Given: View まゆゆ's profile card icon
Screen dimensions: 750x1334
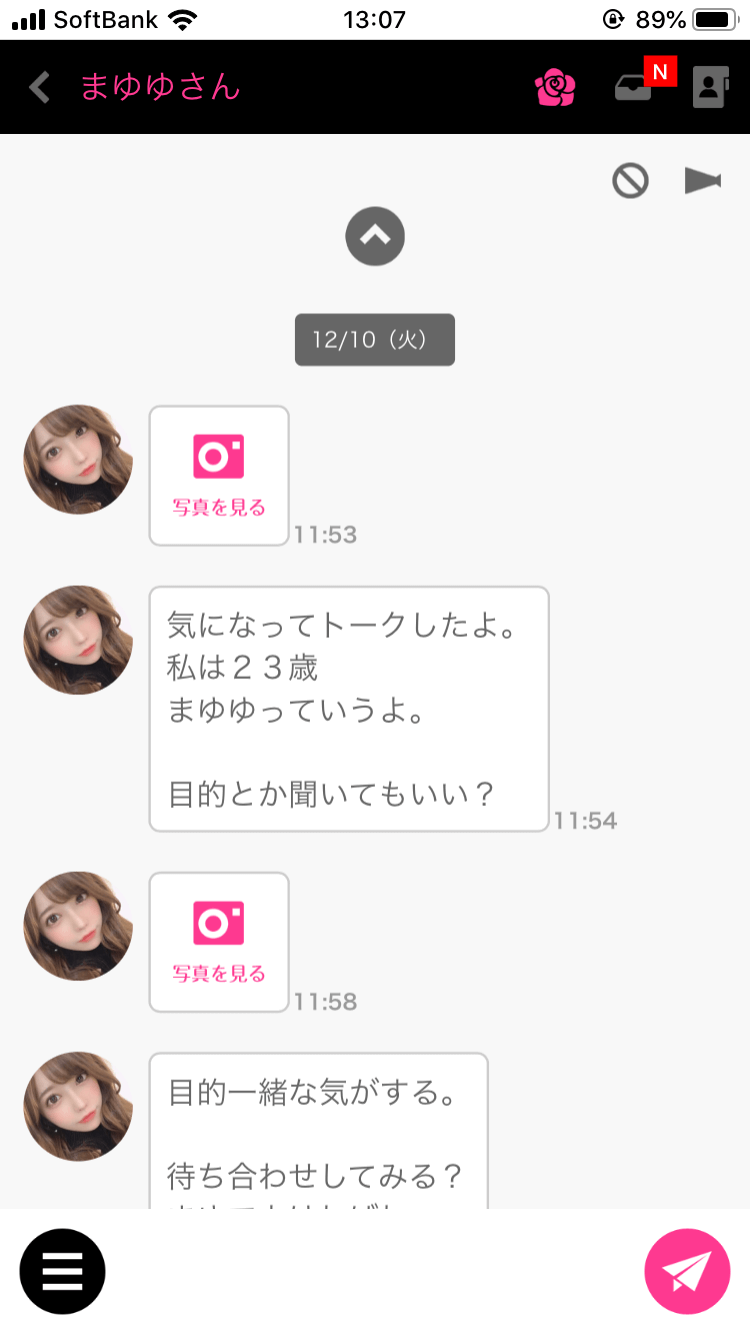Looking at the screenshot, I should [x=708, y=88].
